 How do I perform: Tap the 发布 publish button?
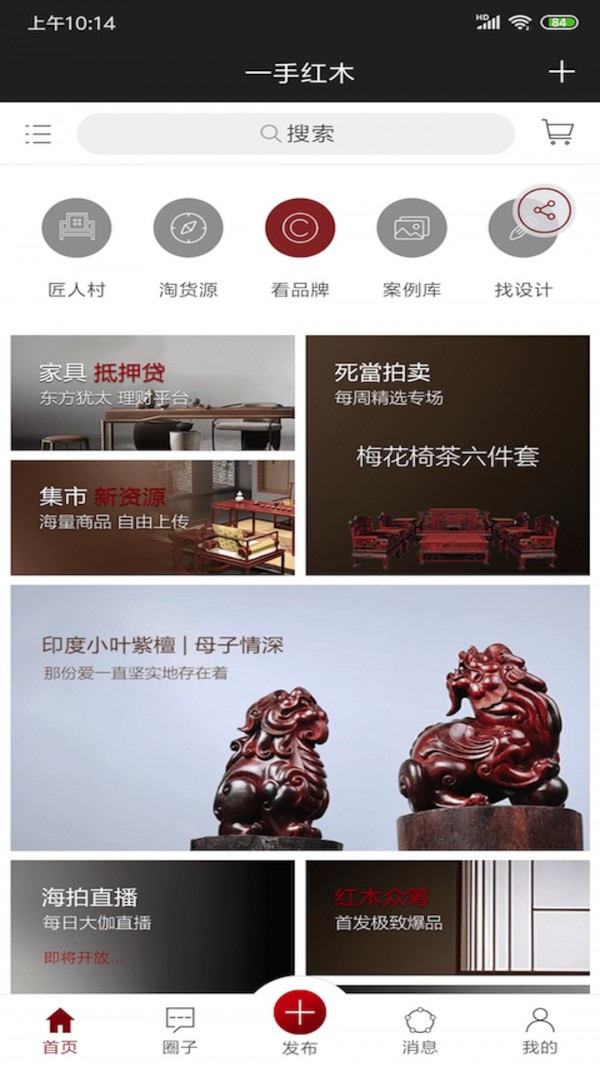pos(300,1020)
